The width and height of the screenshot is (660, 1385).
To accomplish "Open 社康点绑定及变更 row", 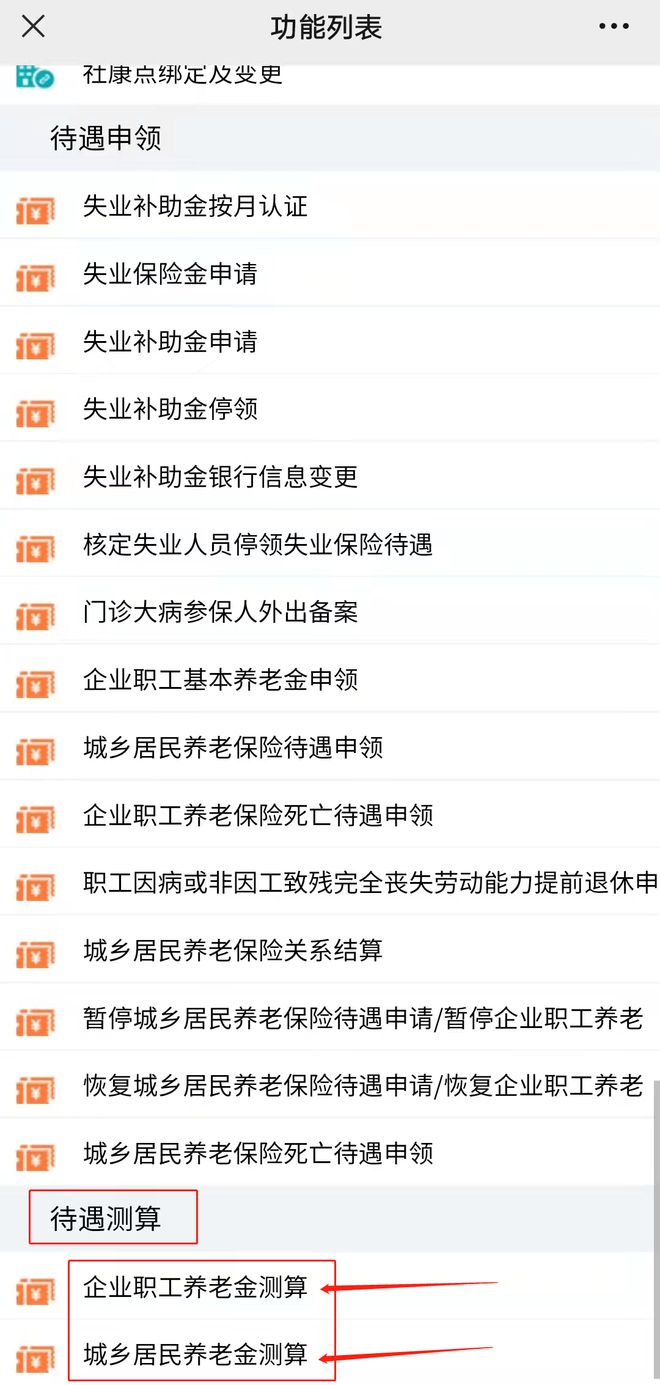I will [183, 74].
